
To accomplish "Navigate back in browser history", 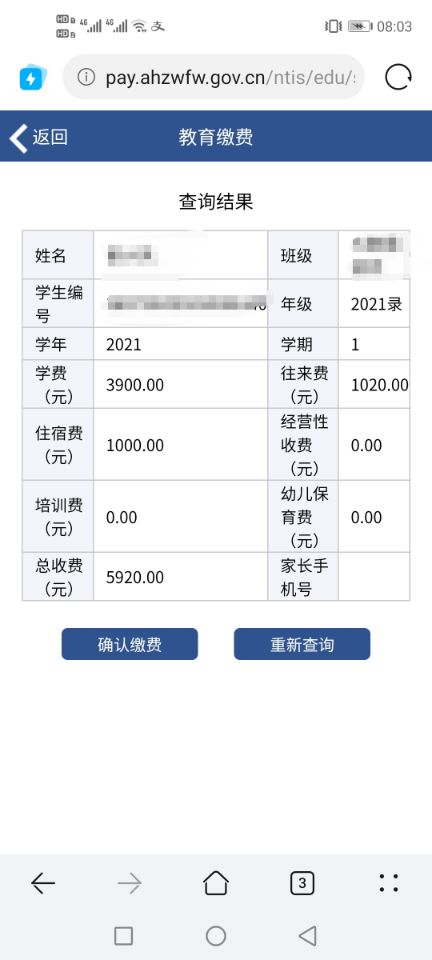I will pyautogui.click(x=43, y=883).
